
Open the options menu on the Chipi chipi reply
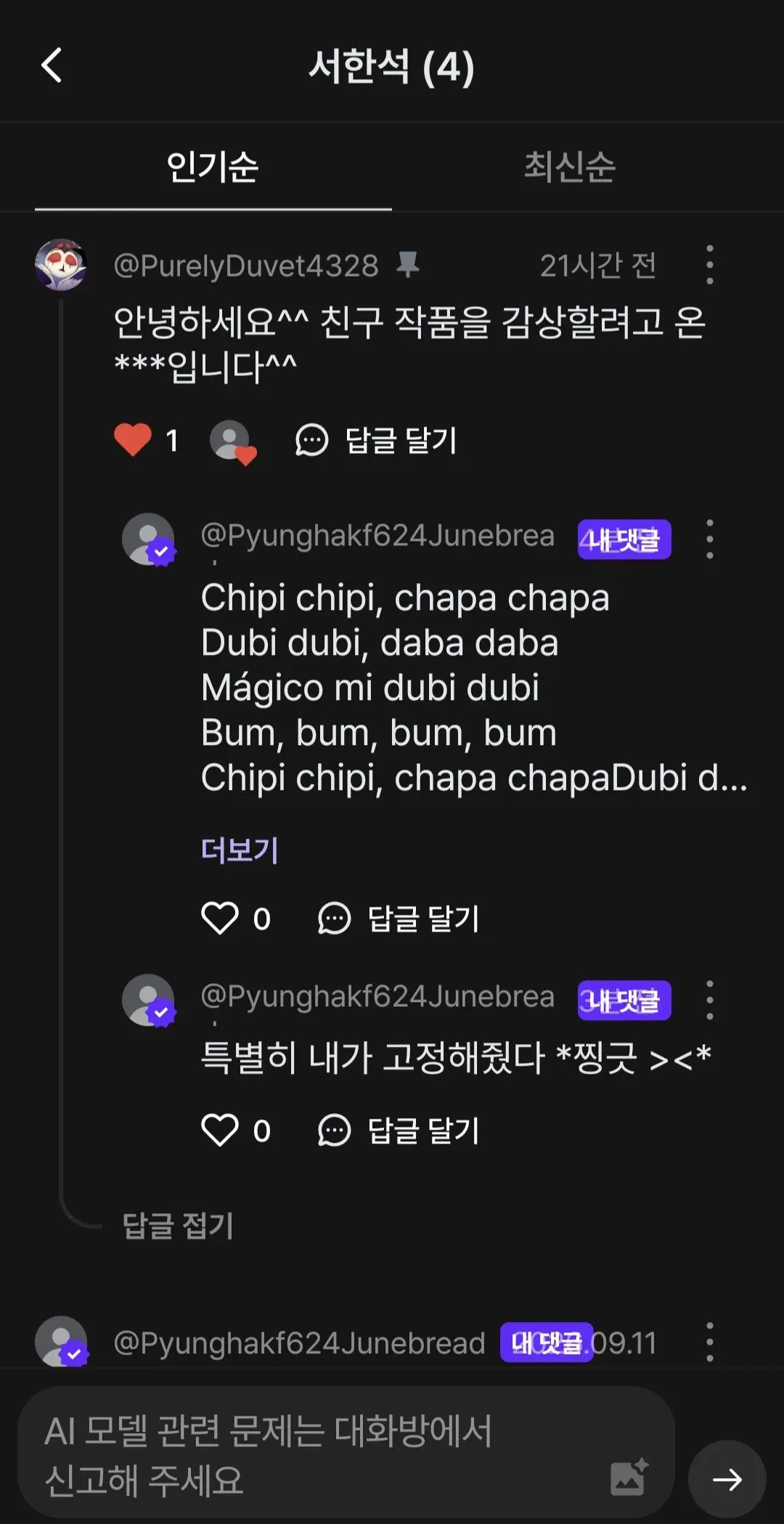point(709,539)
